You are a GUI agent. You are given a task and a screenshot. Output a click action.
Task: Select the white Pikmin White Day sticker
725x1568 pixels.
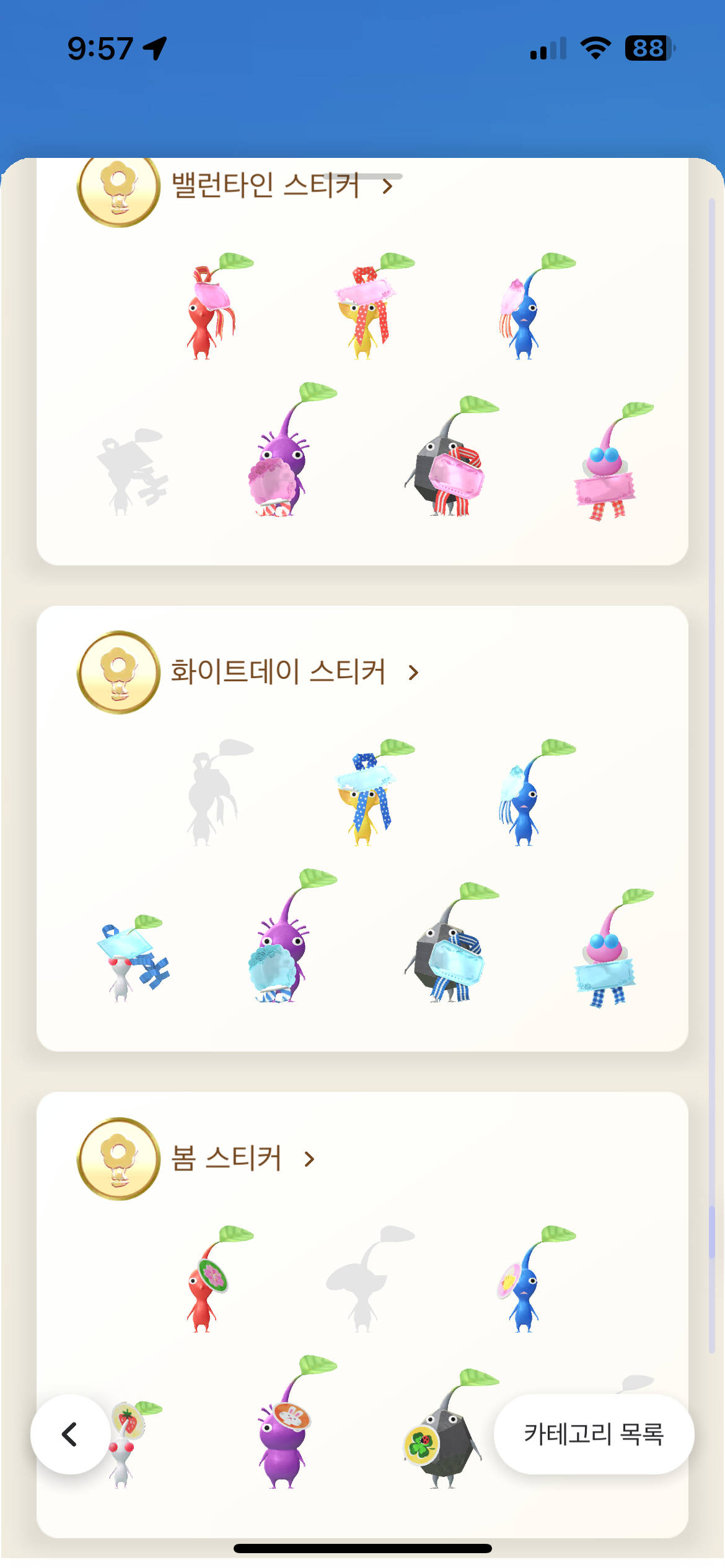coord(131,957)
